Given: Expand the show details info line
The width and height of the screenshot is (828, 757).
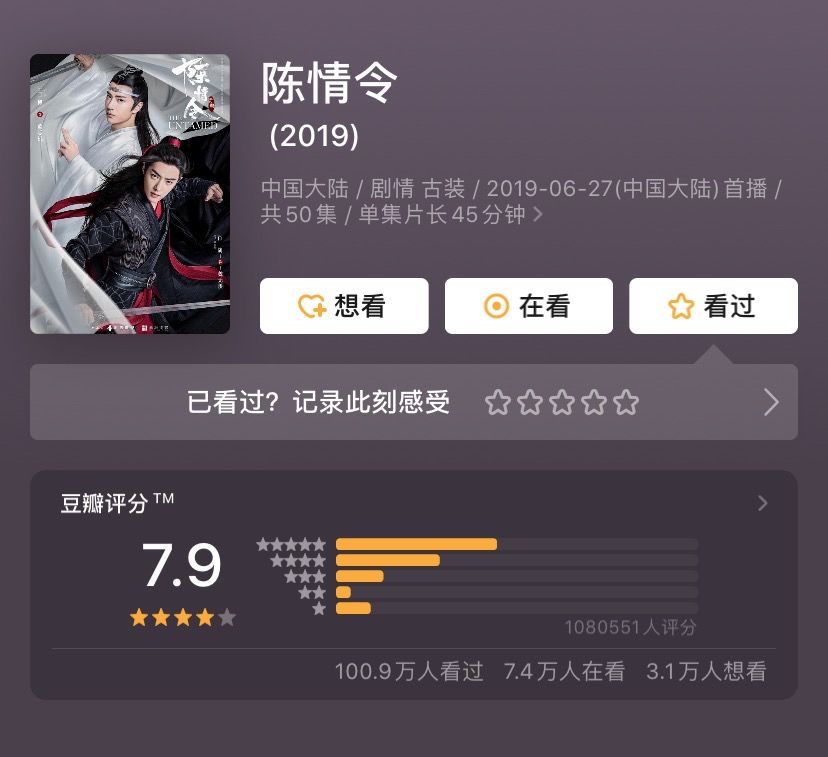Looking at the screenshot, I should tap(538, 215).
